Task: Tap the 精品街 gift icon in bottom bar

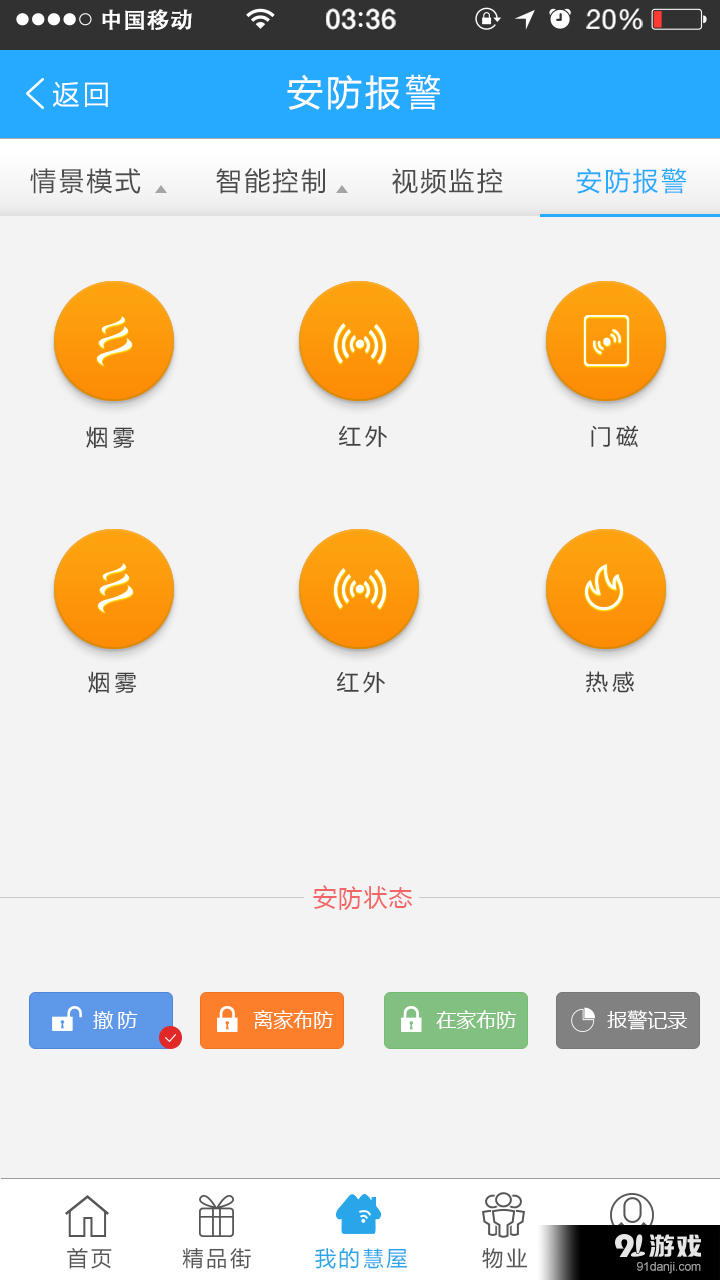Action: pos(216,1228)
